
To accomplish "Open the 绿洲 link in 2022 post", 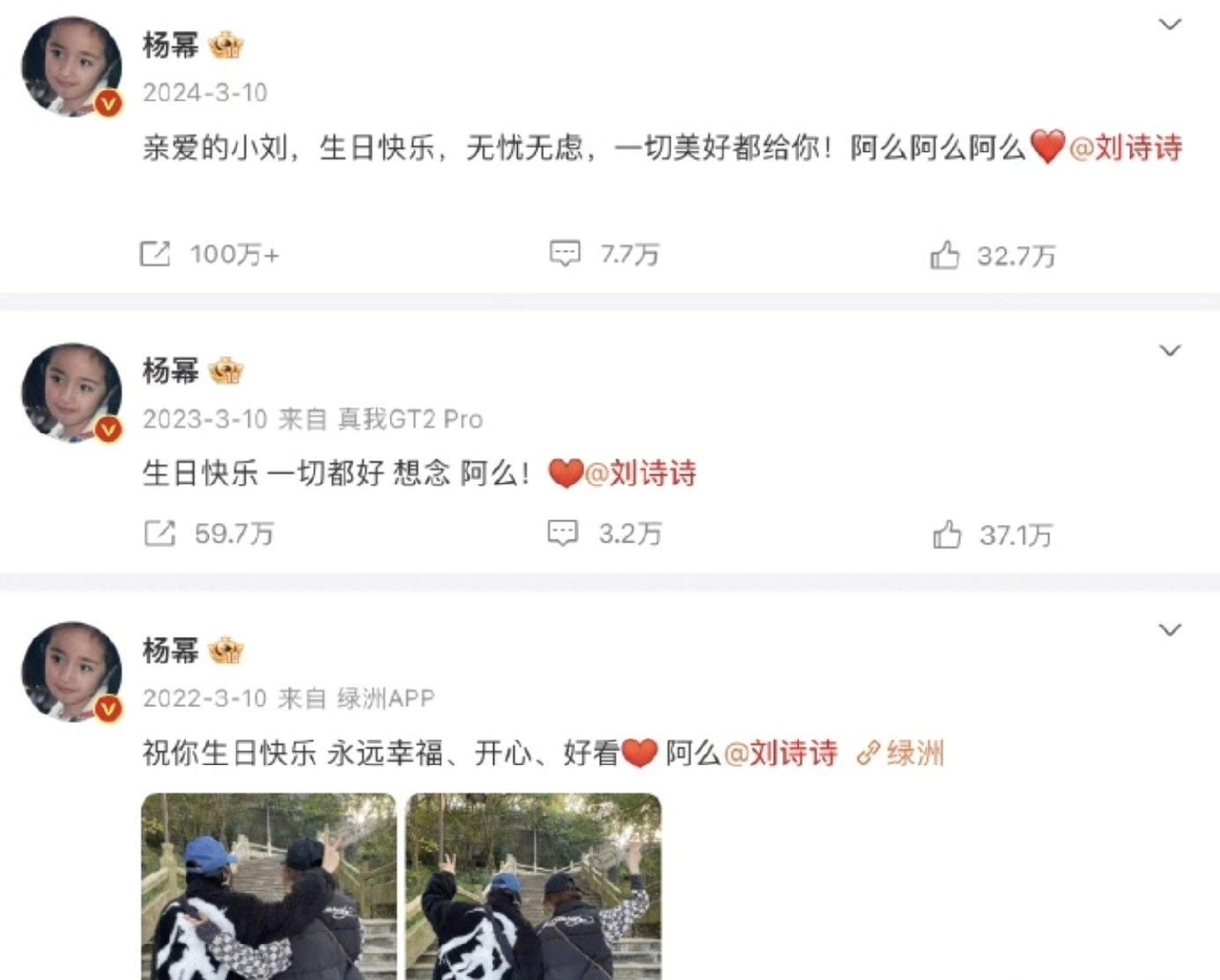I will 900,754.
